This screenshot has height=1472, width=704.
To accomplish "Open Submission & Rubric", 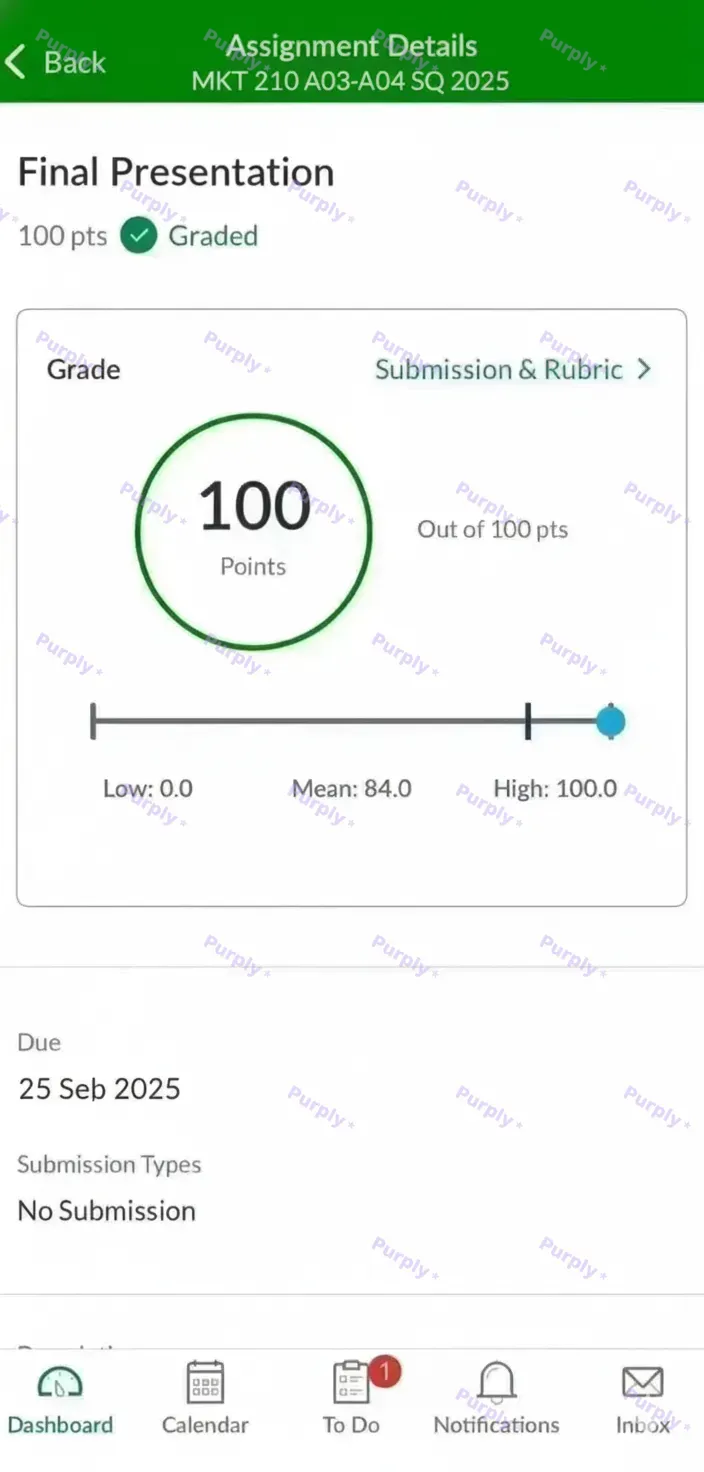I will (x=512, y=369).
